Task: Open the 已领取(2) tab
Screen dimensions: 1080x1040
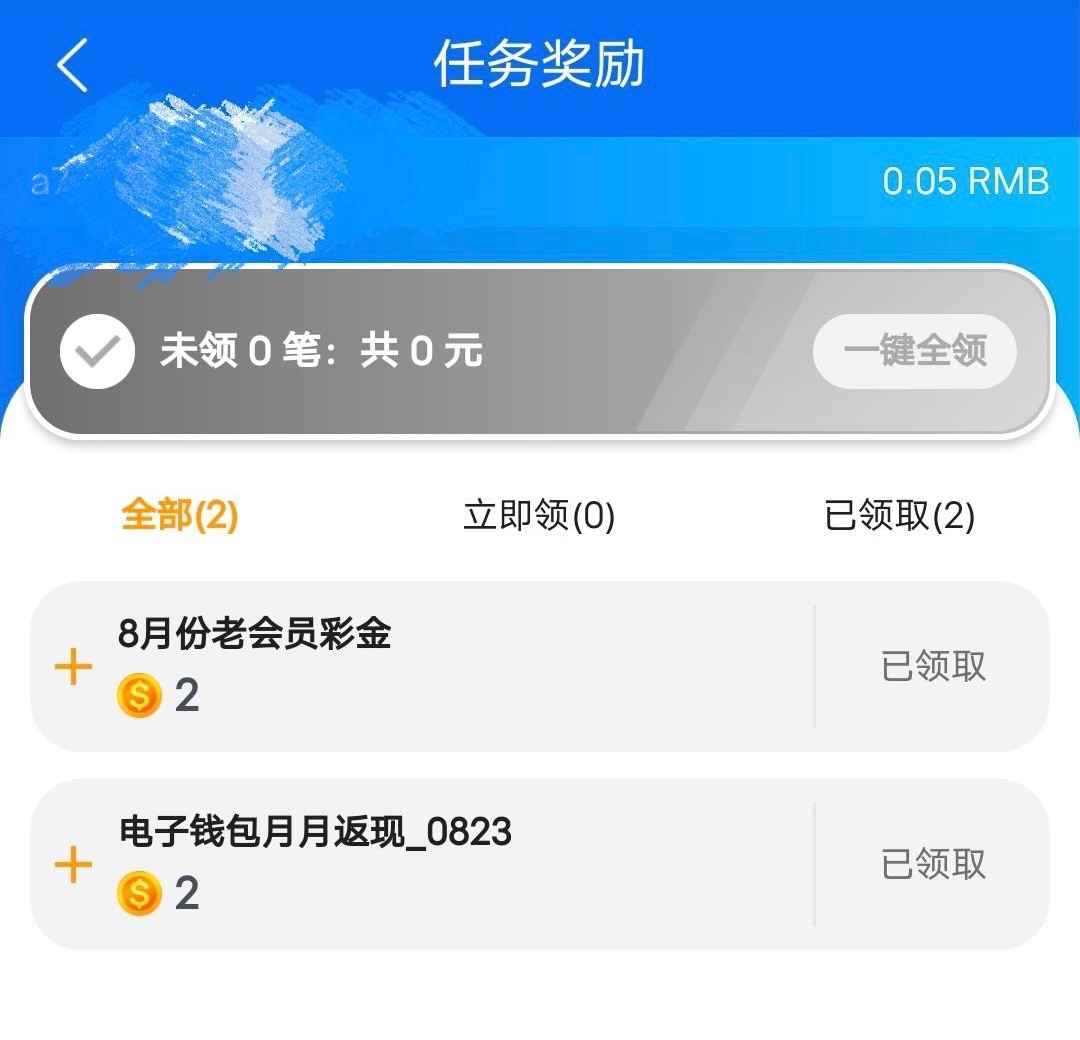Action: point(899,516)
